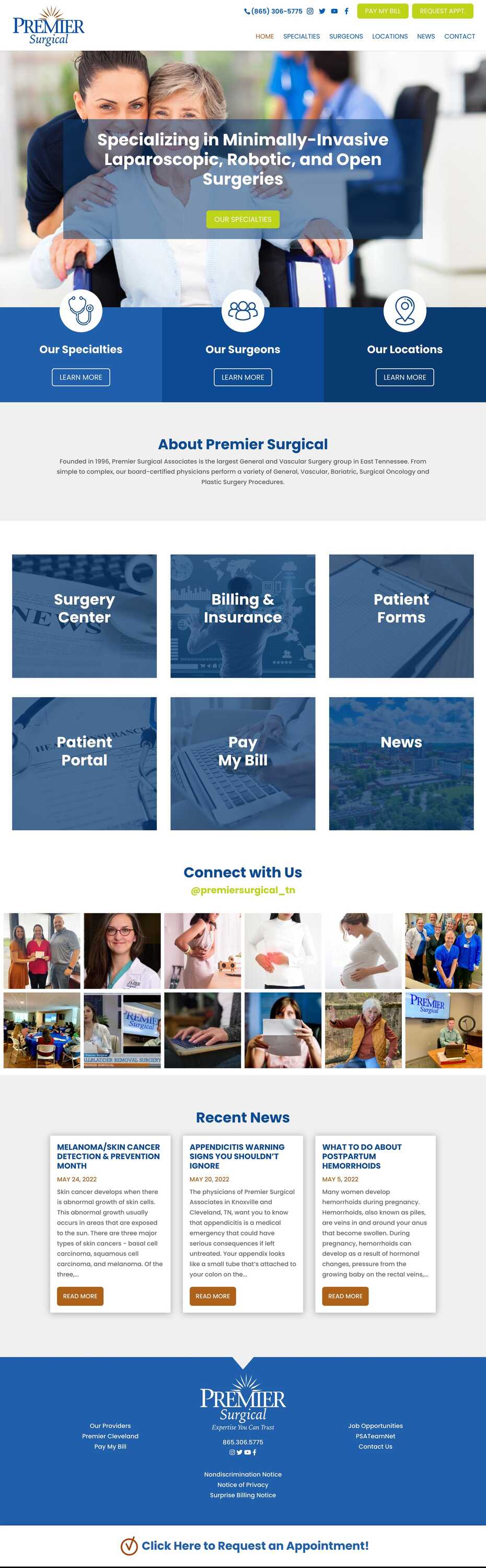Open the Billing & Insurance tile

[x=242, y=616]
